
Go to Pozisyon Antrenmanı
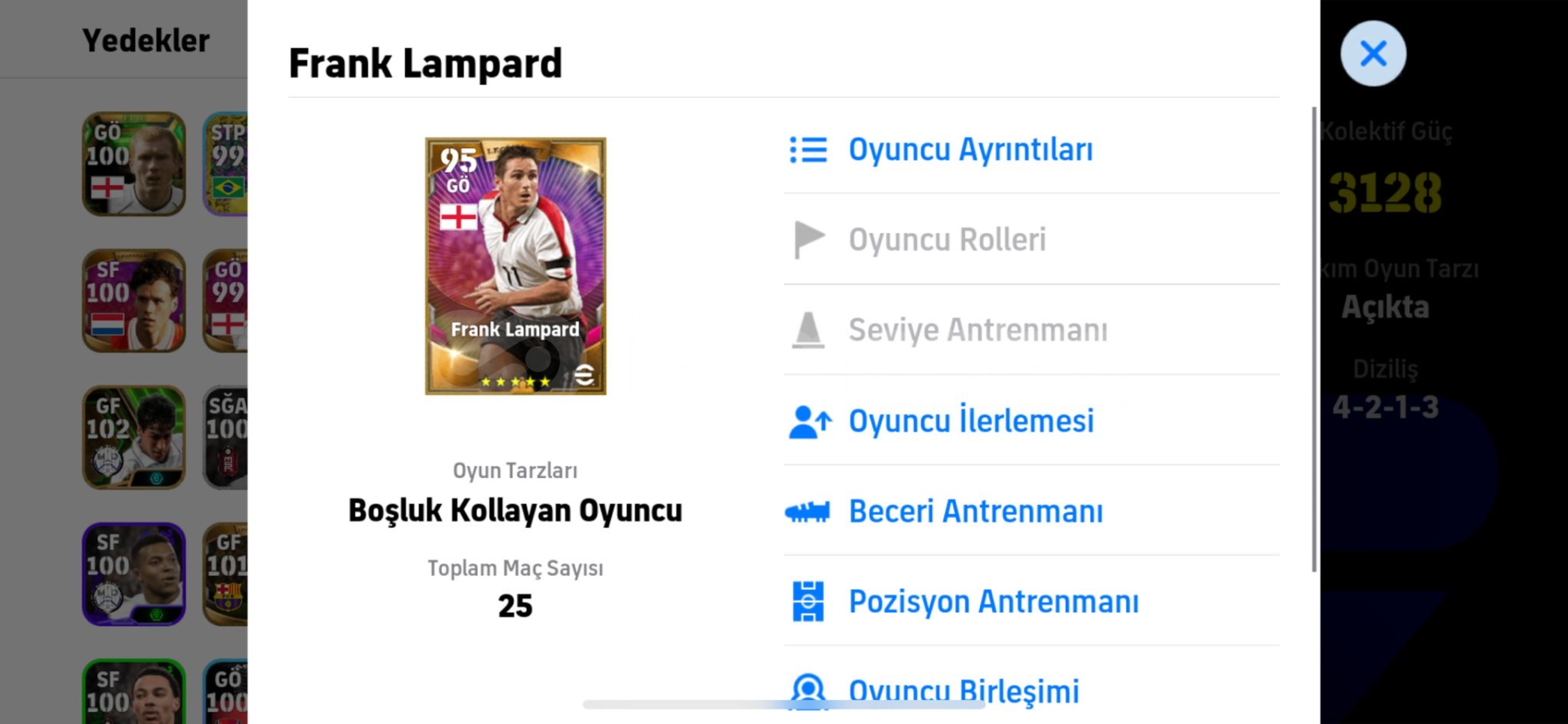coord(993,601)
